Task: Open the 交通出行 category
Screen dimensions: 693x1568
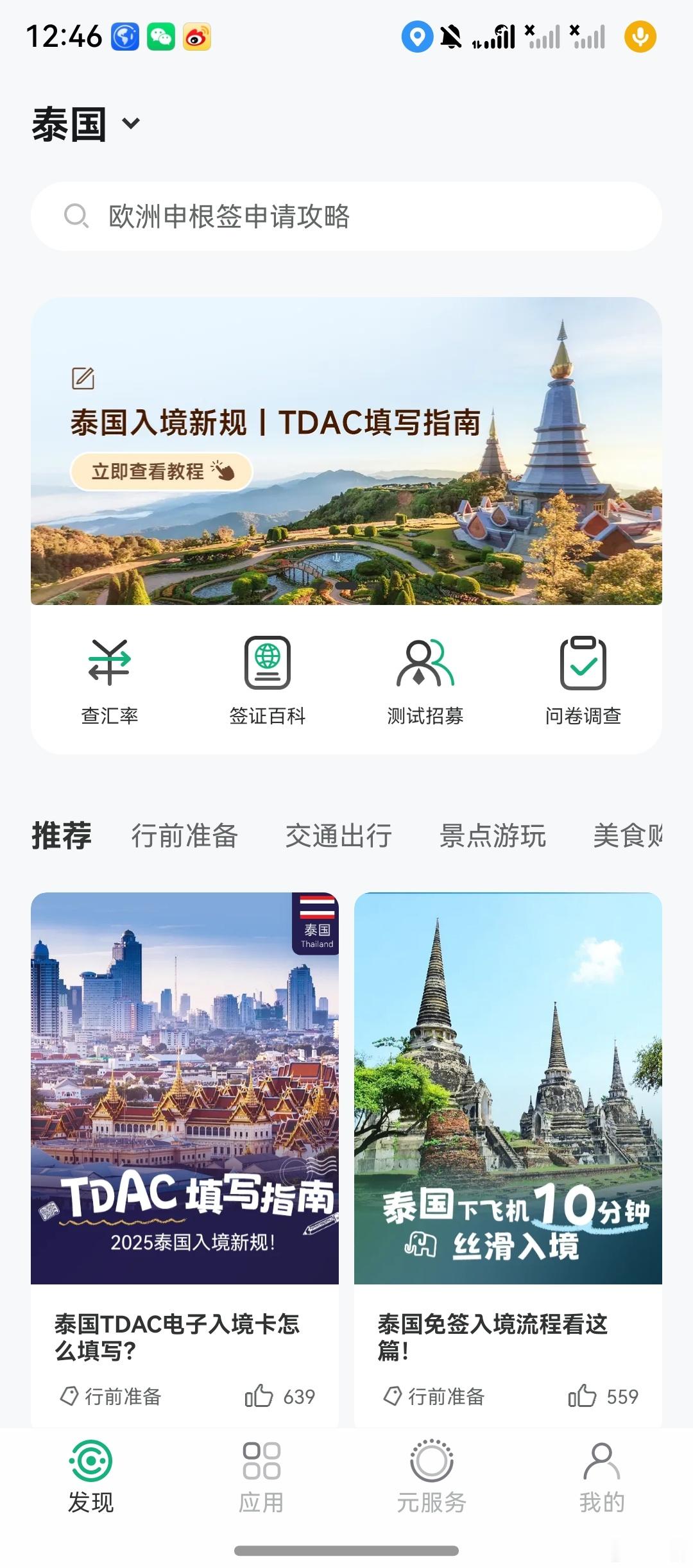Action: pos(339,836)
